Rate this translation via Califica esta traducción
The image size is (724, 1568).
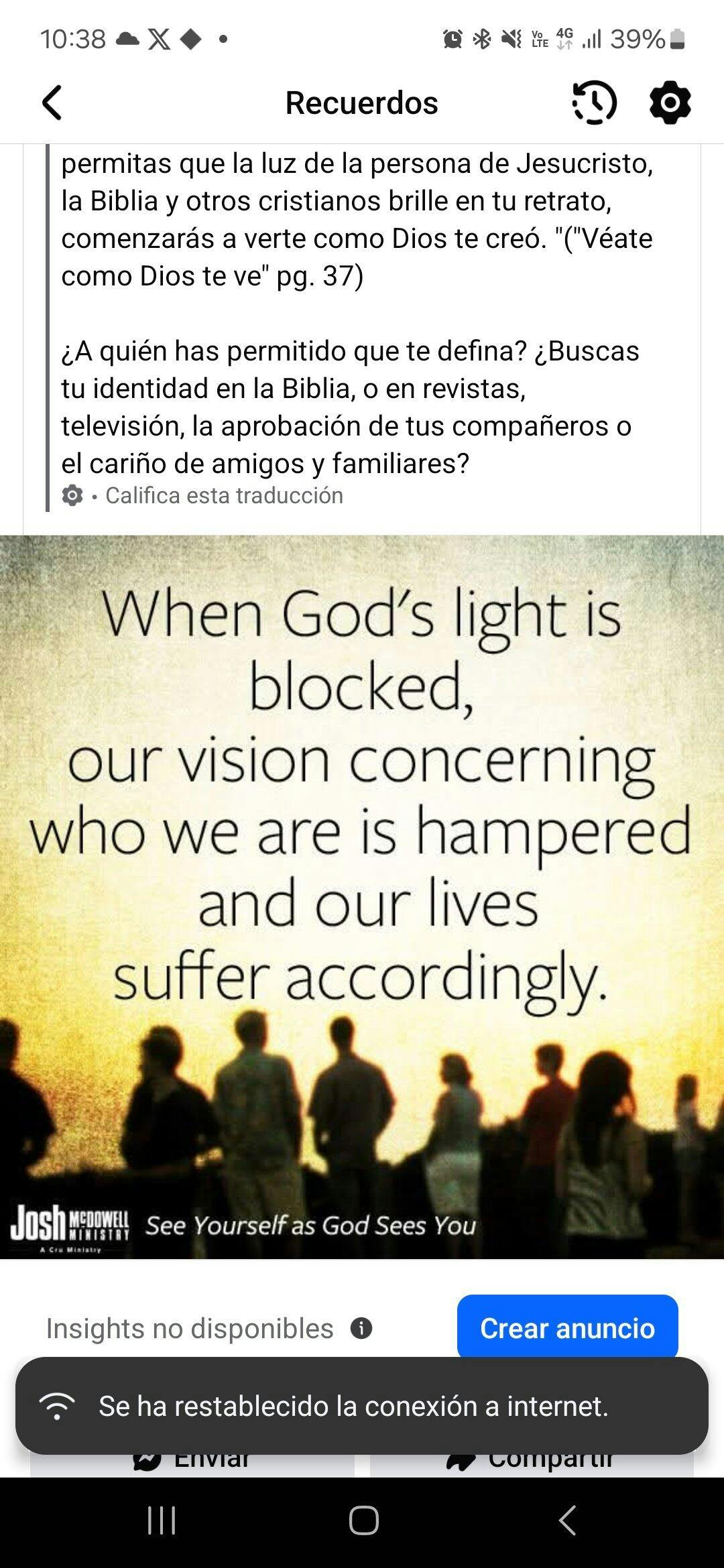tap(224, 496)
